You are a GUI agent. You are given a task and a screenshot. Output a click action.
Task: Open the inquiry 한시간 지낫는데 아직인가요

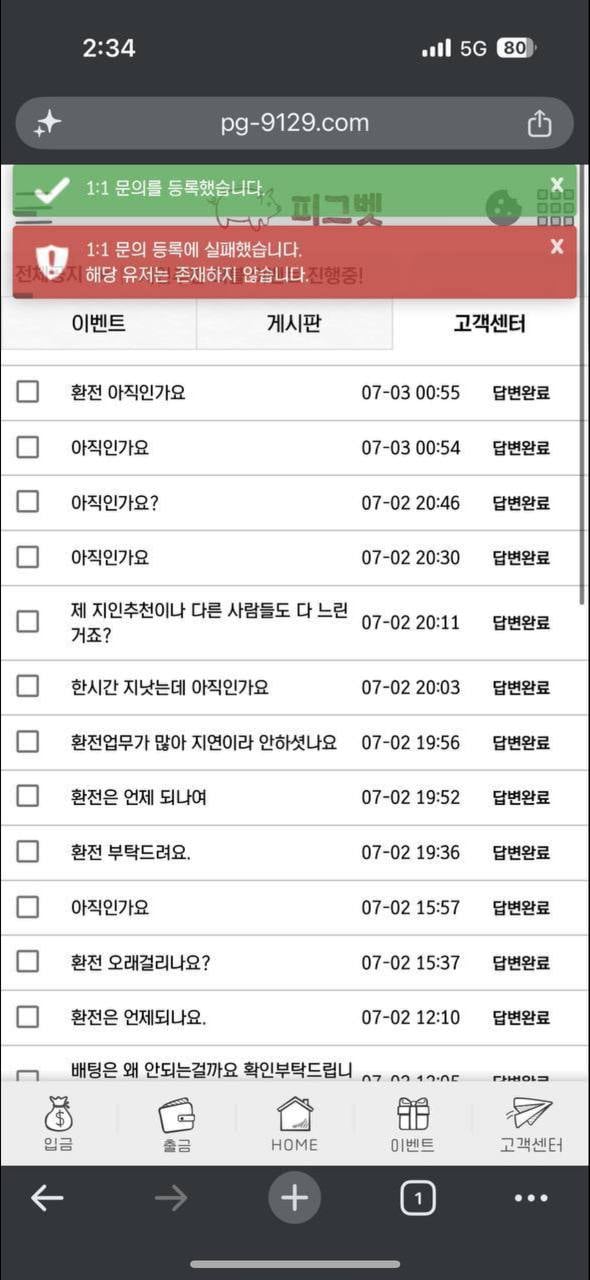(170, 687)
